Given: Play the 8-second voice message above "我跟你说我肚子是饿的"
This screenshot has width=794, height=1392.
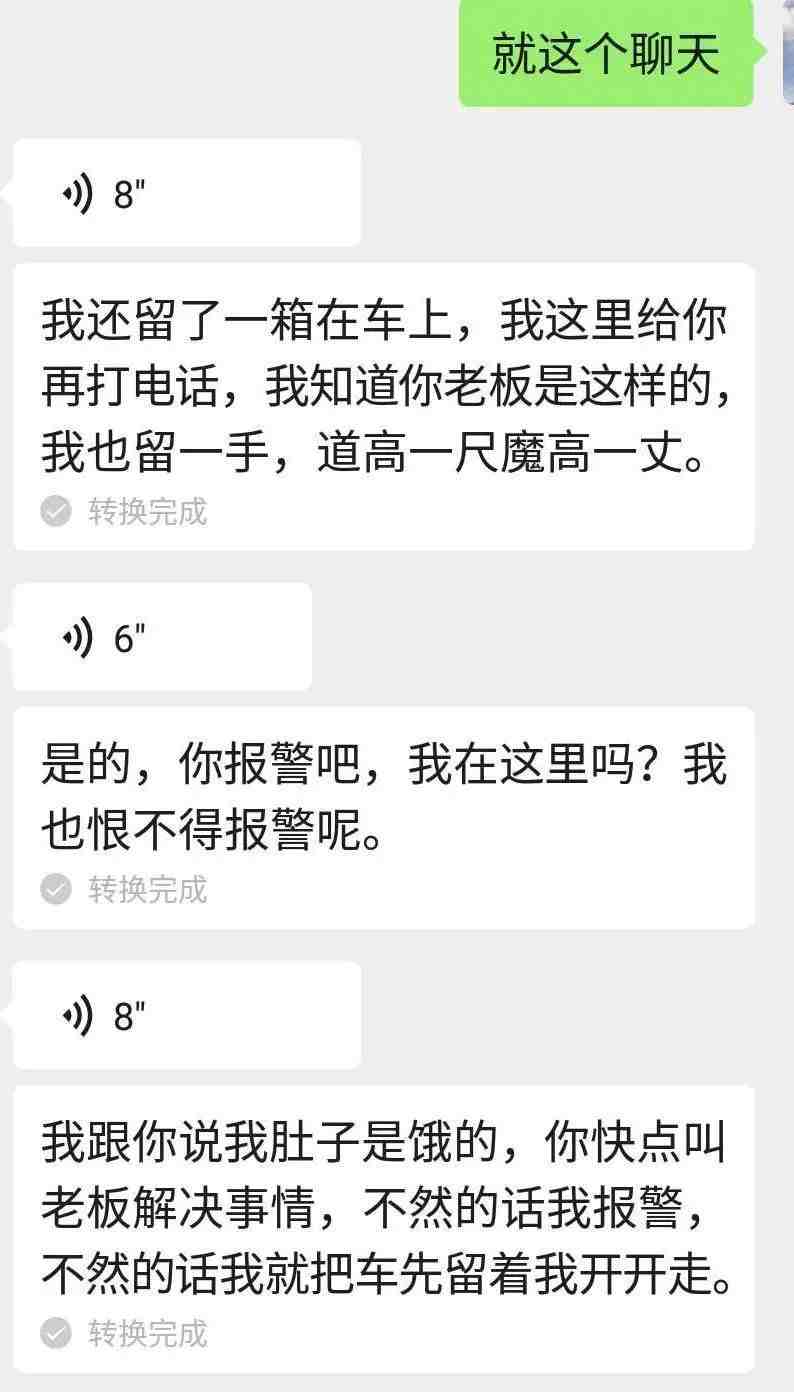Looking at the screenshot, I should (x=186, y=1015).
